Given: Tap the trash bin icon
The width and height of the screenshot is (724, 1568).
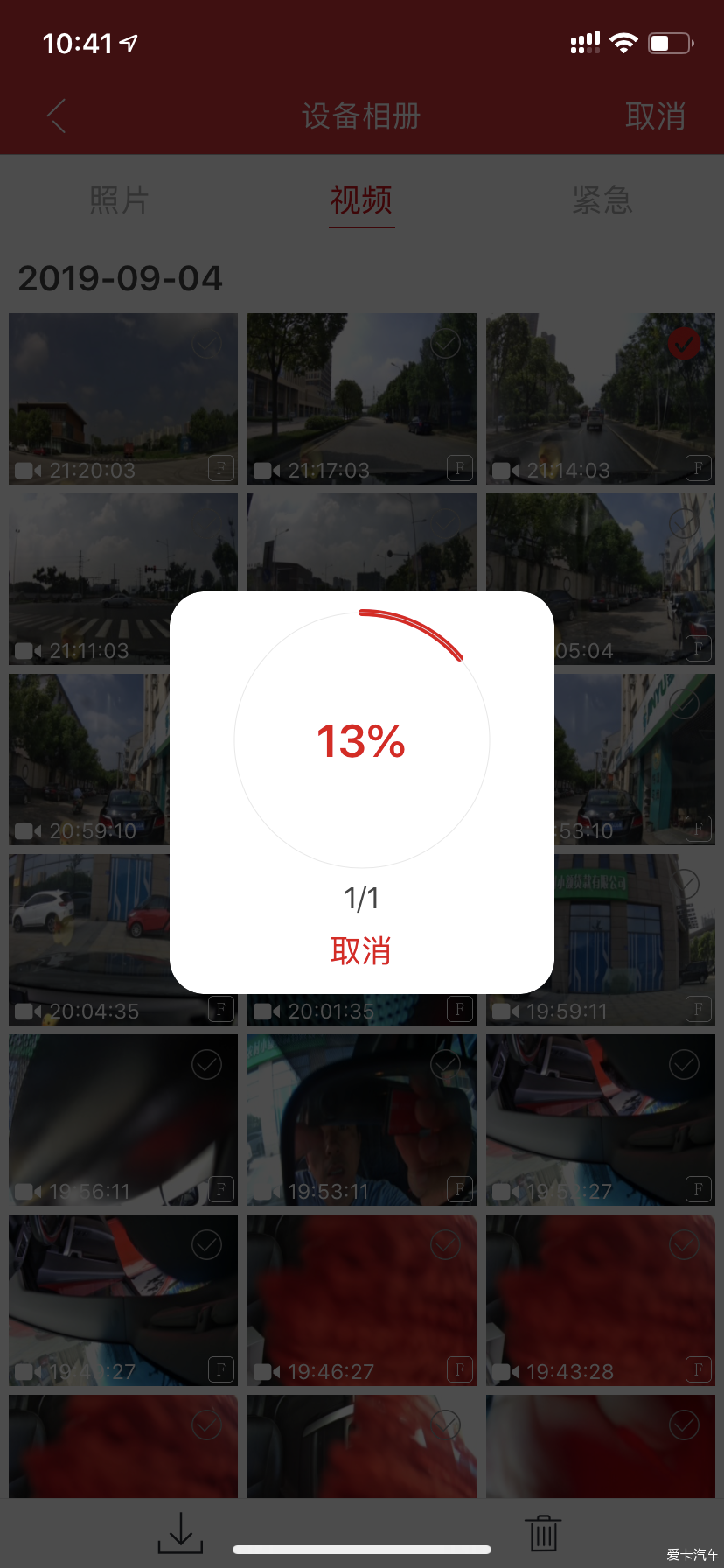Looking at the screenshot, I should [x=543, y=1532].
